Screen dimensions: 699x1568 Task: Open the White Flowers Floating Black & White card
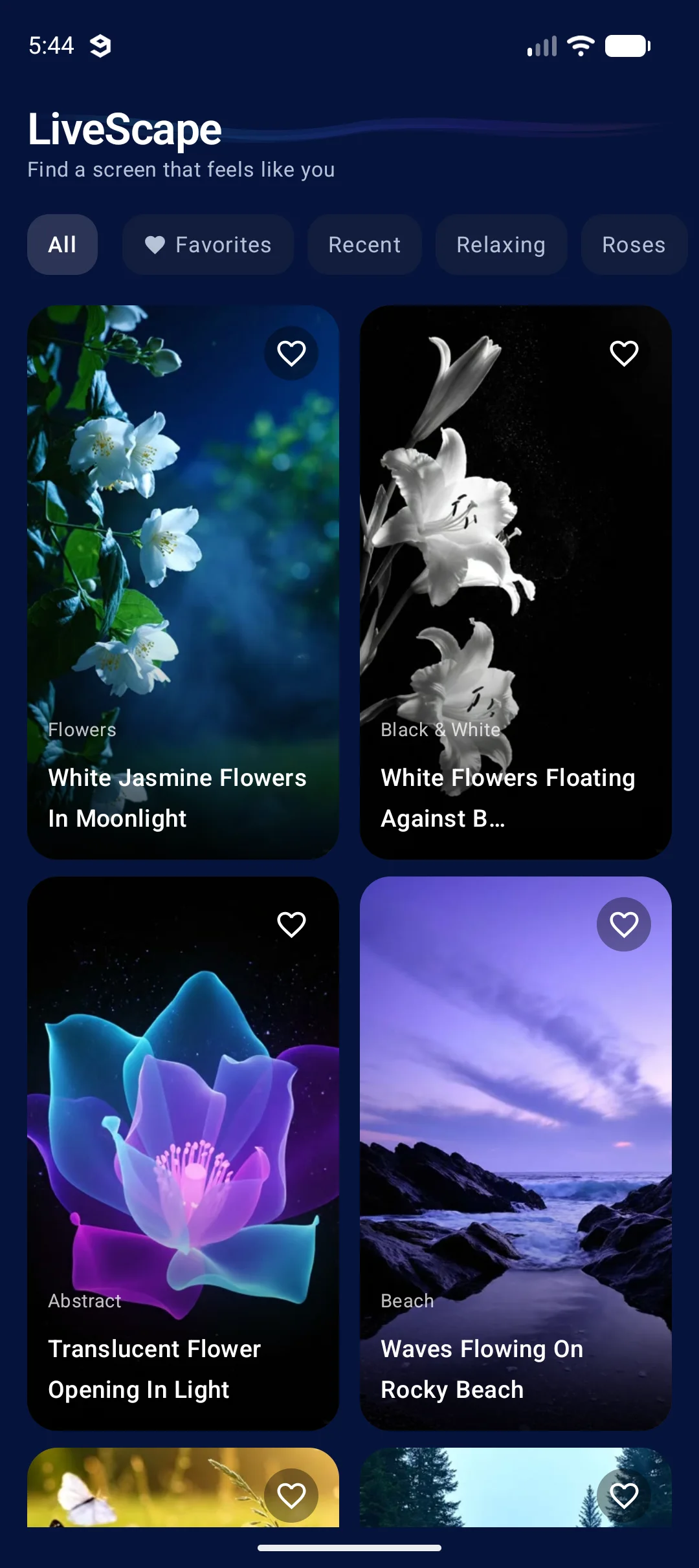tap(516, 582)
